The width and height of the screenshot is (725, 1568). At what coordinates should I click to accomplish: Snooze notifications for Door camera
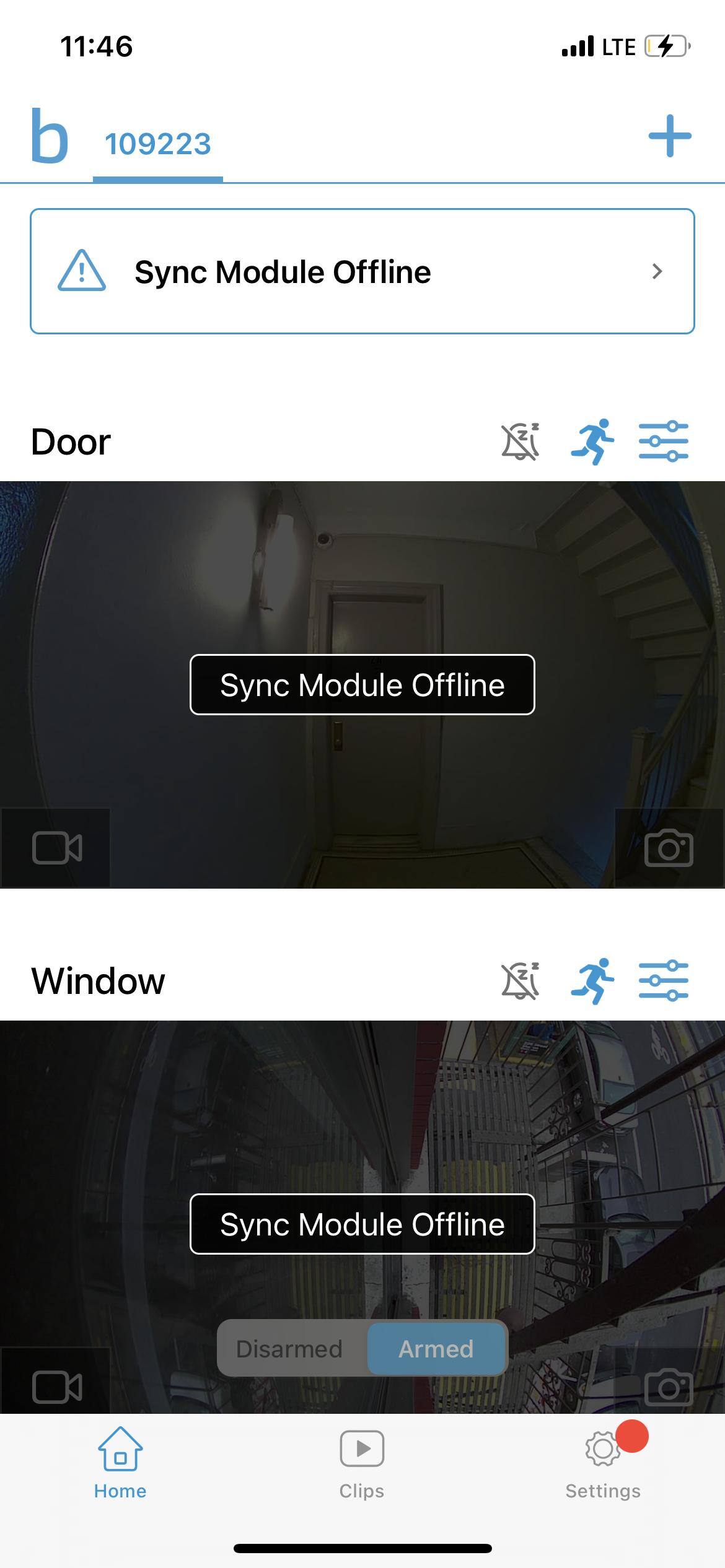point(521,442)
